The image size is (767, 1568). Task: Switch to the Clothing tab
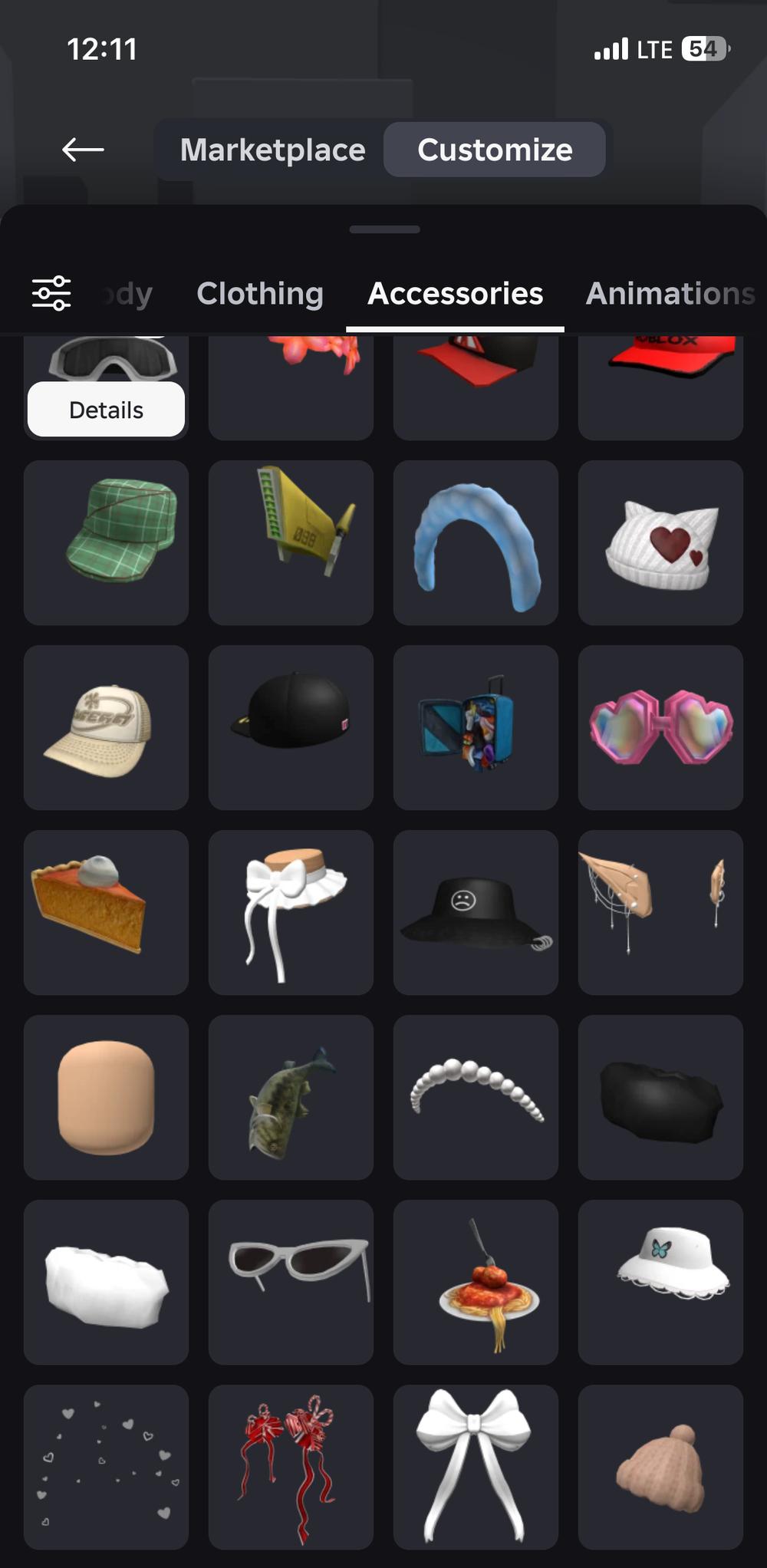pyautogui.click(x=260, y=294)
